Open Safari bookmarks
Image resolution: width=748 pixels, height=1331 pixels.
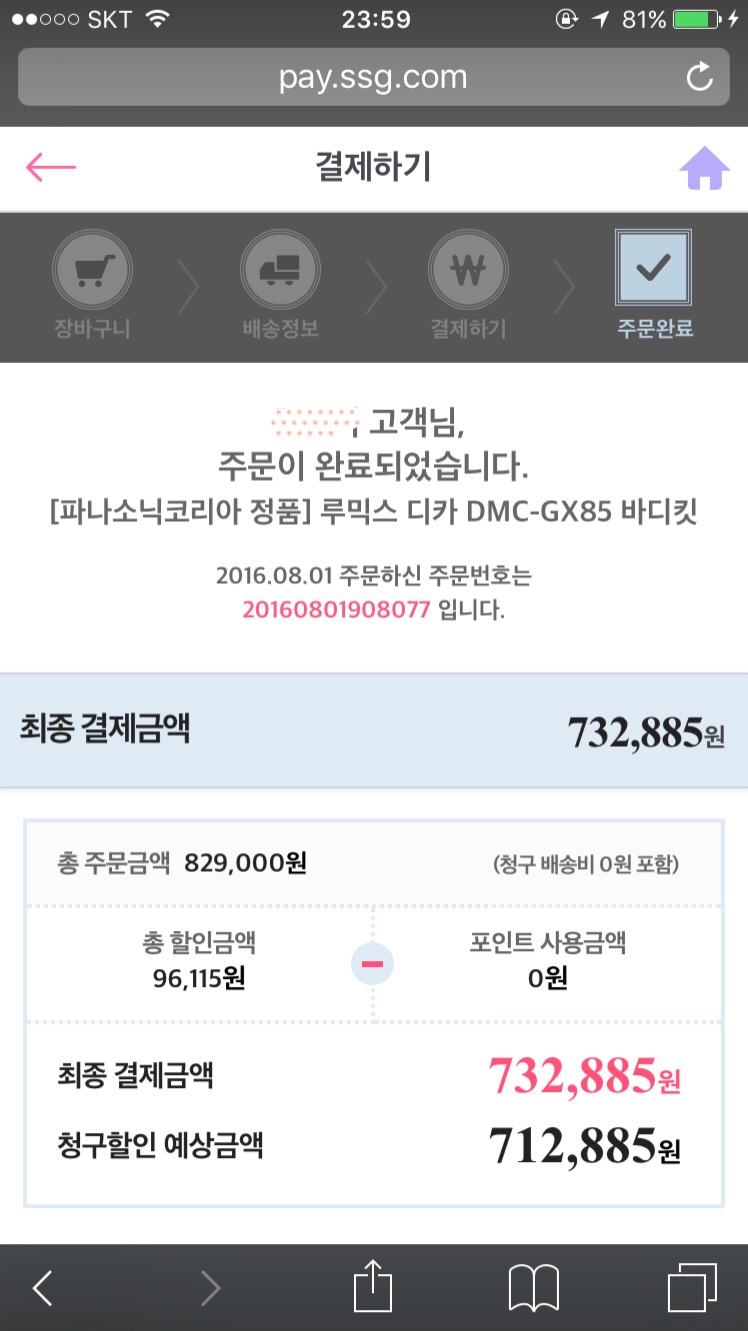[533, 1288]
